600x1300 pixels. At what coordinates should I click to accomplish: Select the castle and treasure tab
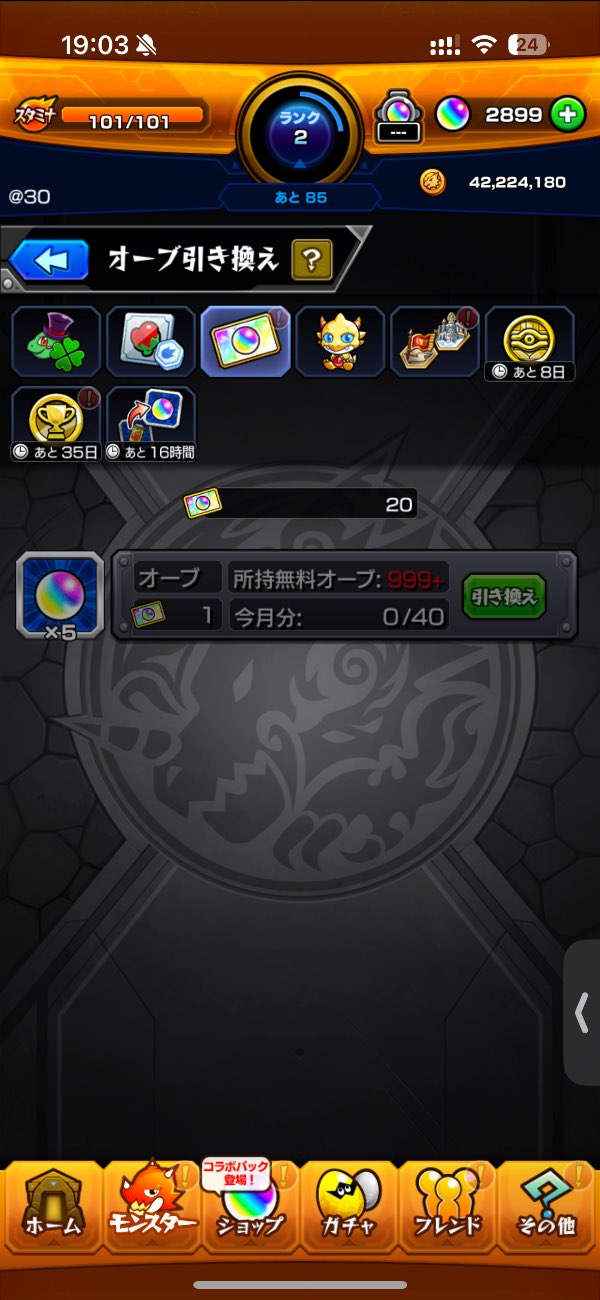435,341
